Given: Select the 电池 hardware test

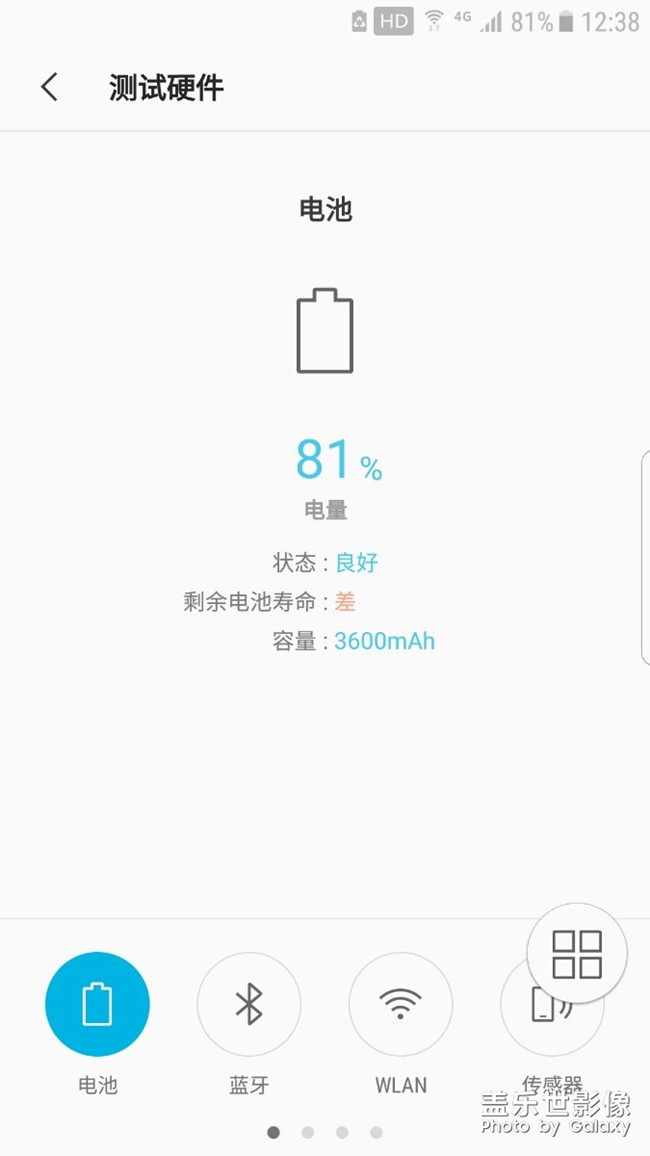Looking at the screenshot, I should (x=97, y=1004).
